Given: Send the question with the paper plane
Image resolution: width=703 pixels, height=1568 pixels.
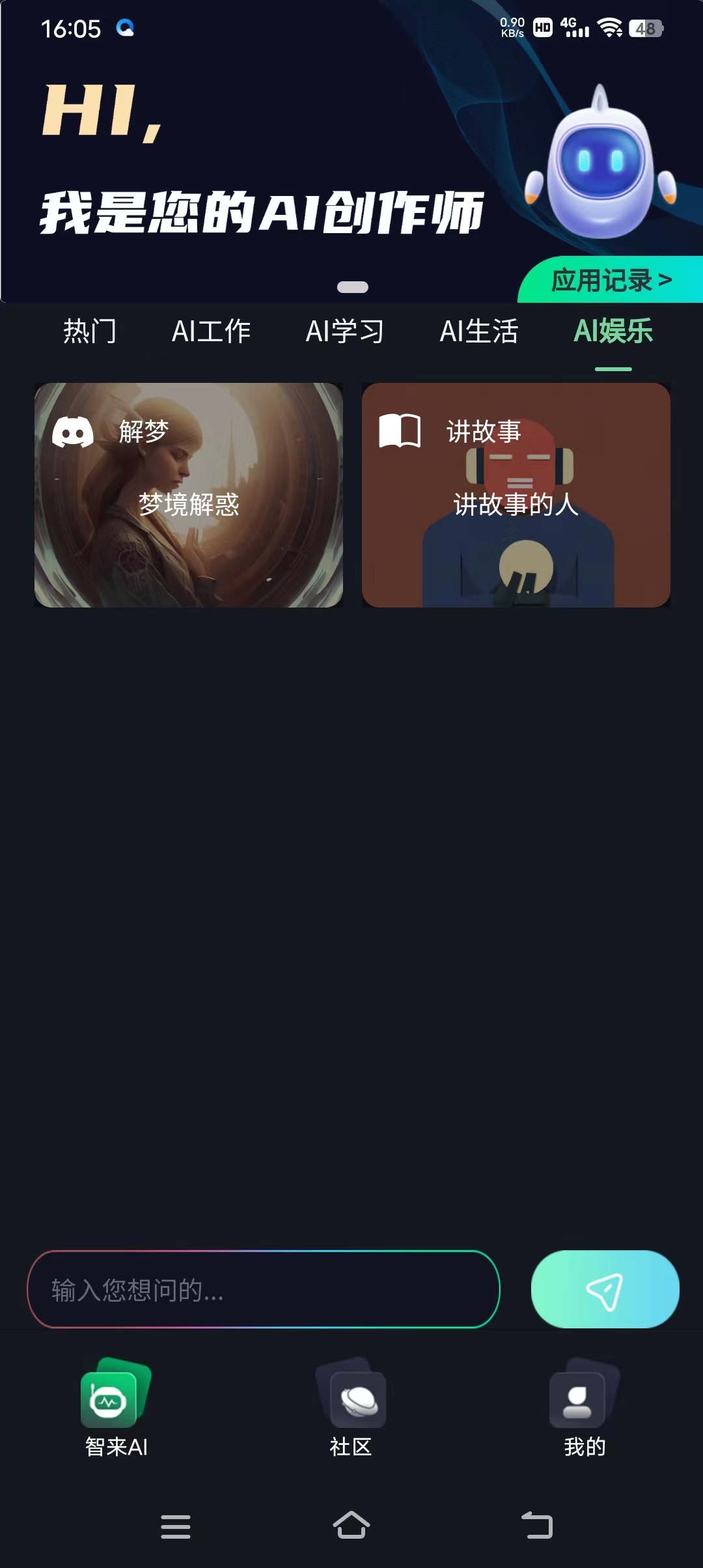Looking at the screenshot, I should (605, 1289).
